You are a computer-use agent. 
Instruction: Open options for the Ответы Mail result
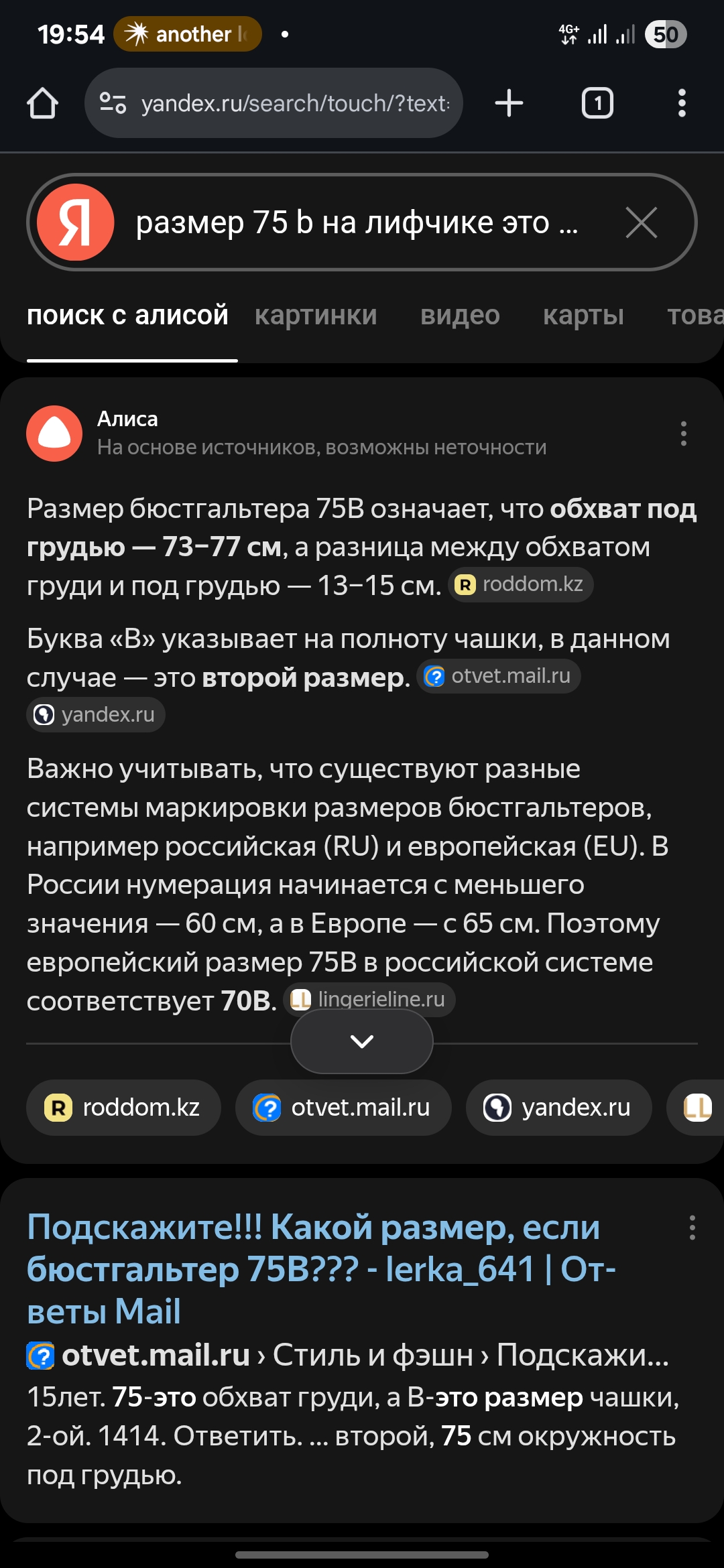[692, 1228]
